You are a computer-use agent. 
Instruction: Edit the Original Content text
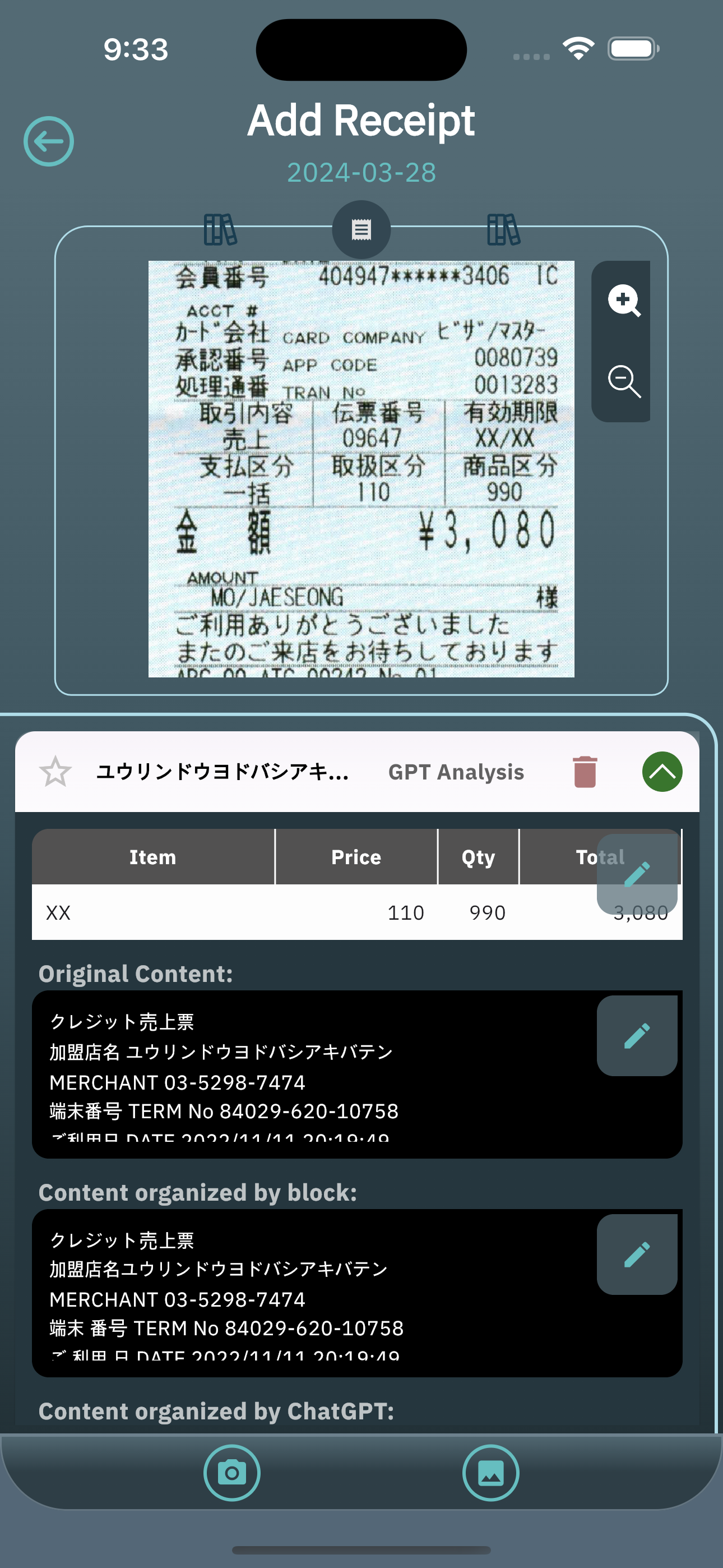tap(637, 1035)
